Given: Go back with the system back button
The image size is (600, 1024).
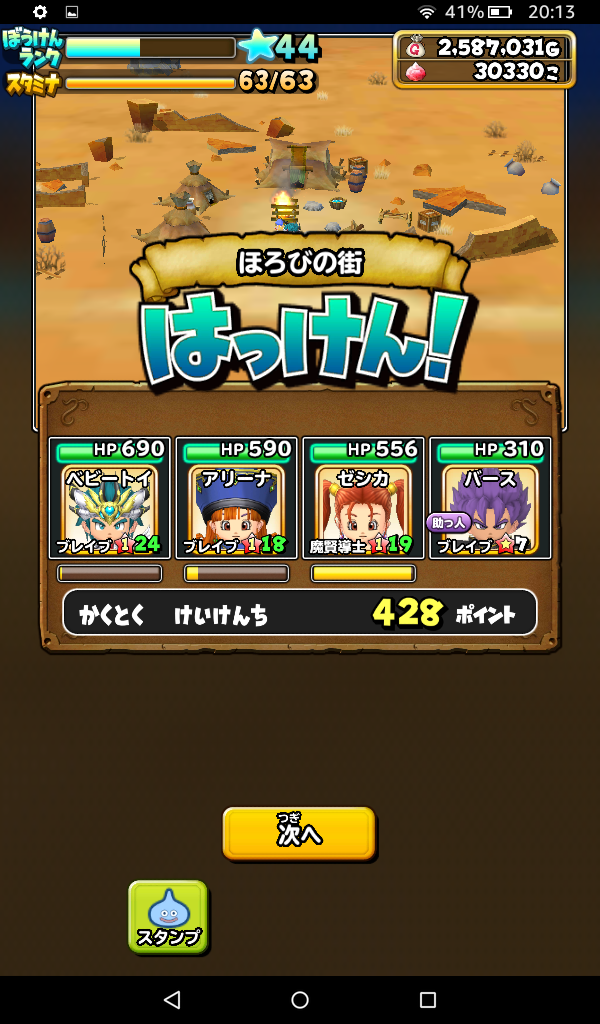Looking at the screenshot, I should (172, 1000).
